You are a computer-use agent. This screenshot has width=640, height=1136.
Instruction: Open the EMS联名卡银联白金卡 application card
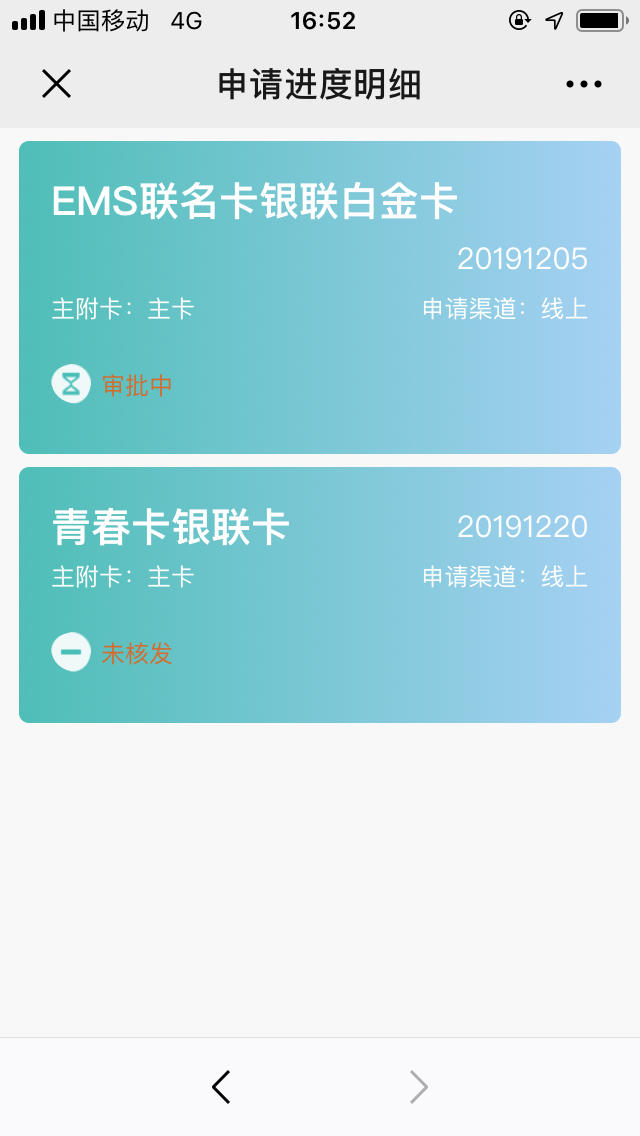(x=320, y=297)
